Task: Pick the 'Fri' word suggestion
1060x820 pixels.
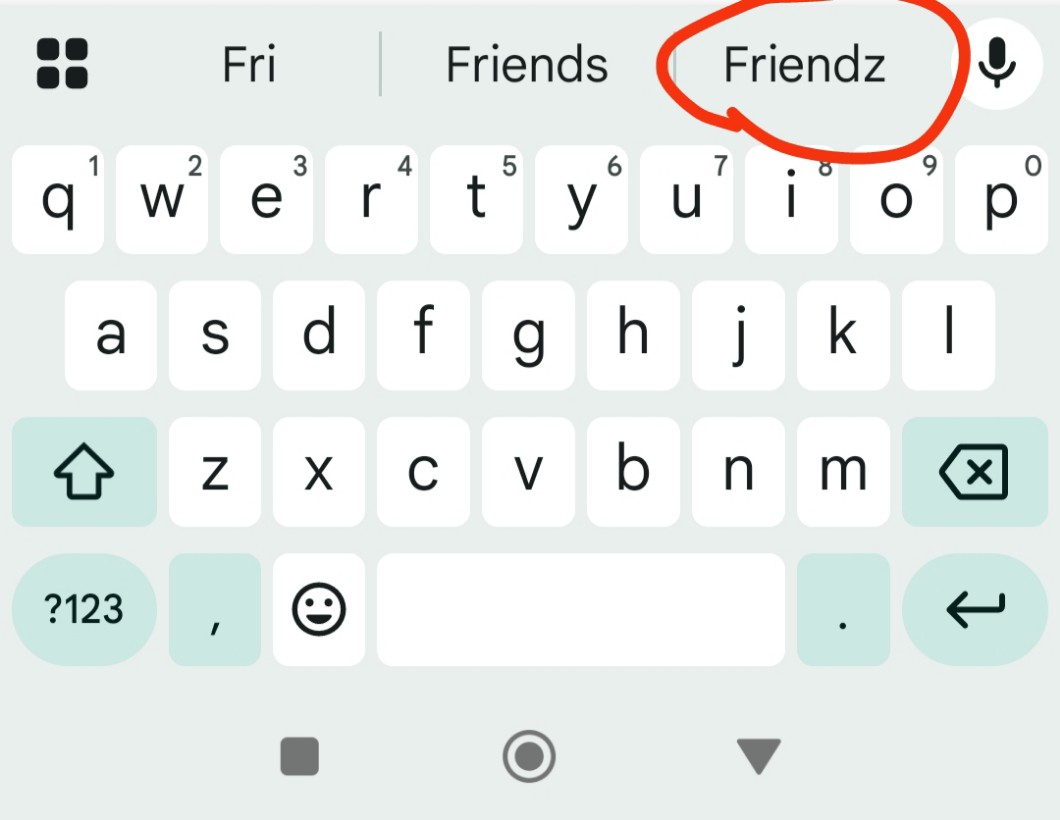Action: tap(248, 66)
